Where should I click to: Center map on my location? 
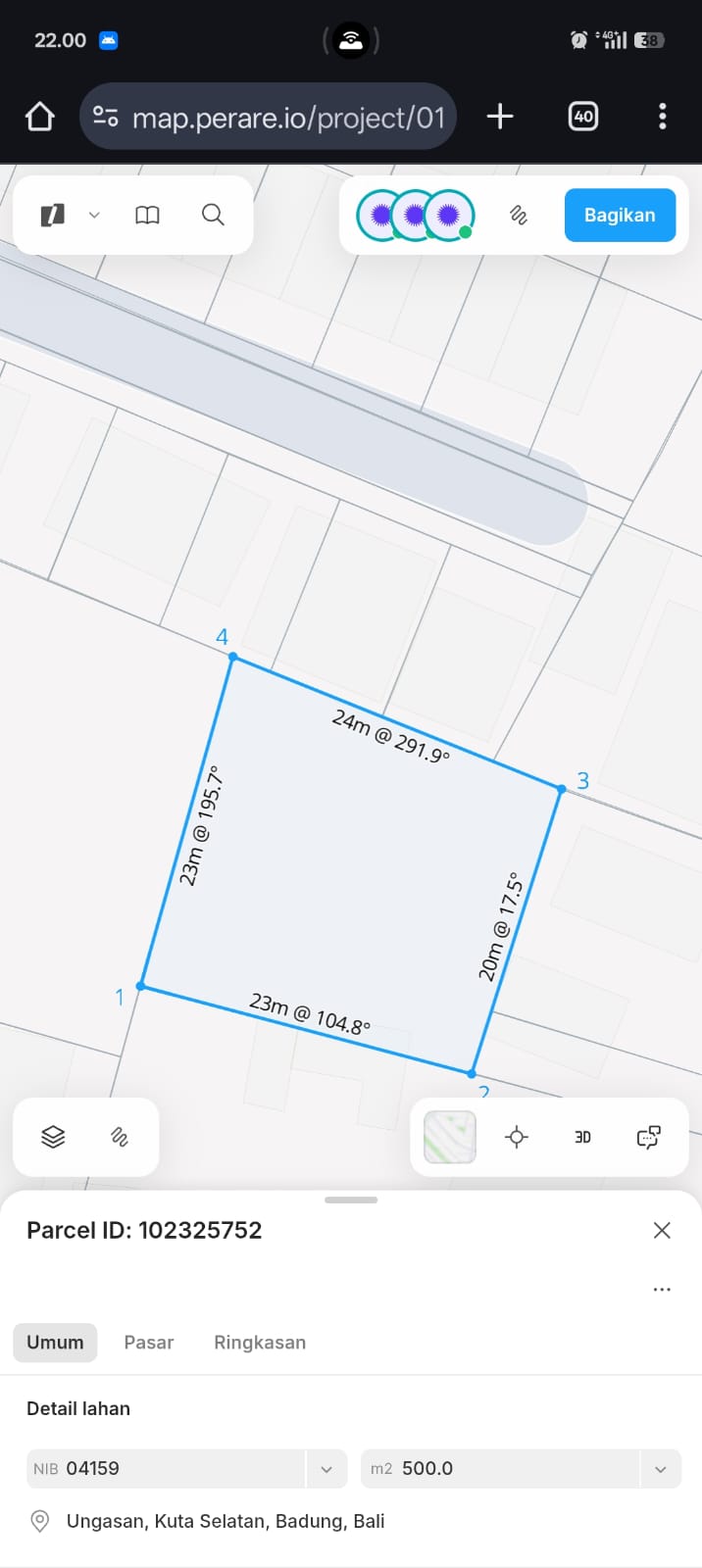click(x=517, y=1137)
